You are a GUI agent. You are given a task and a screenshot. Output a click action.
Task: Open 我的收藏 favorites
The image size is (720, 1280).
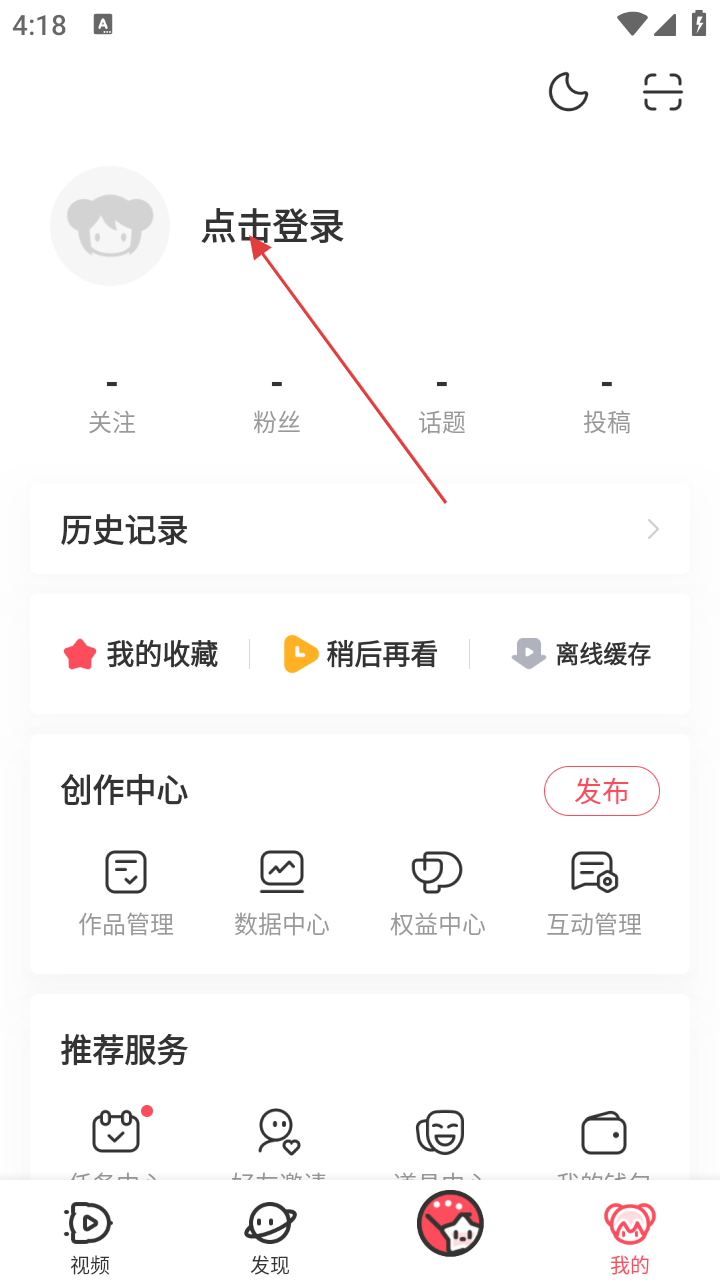[141, 655]
